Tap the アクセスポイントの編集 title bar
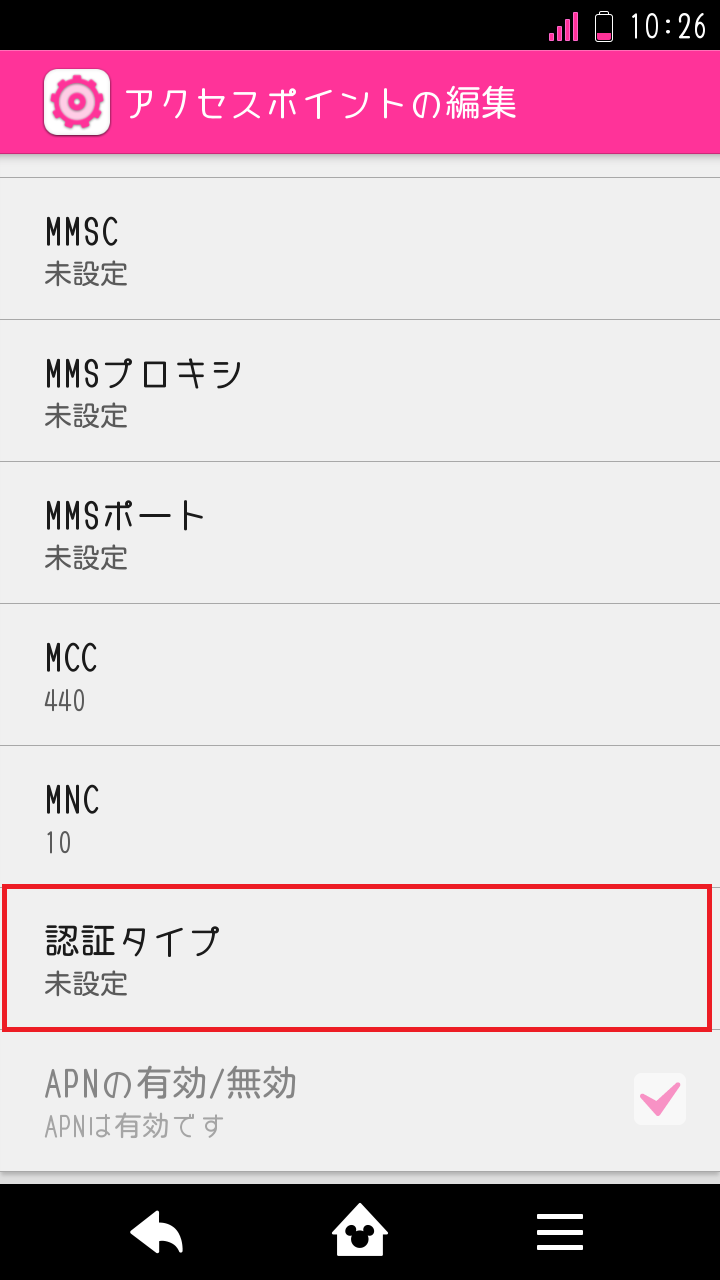This screenshot has width=720, height=1280. pos(320,101)
